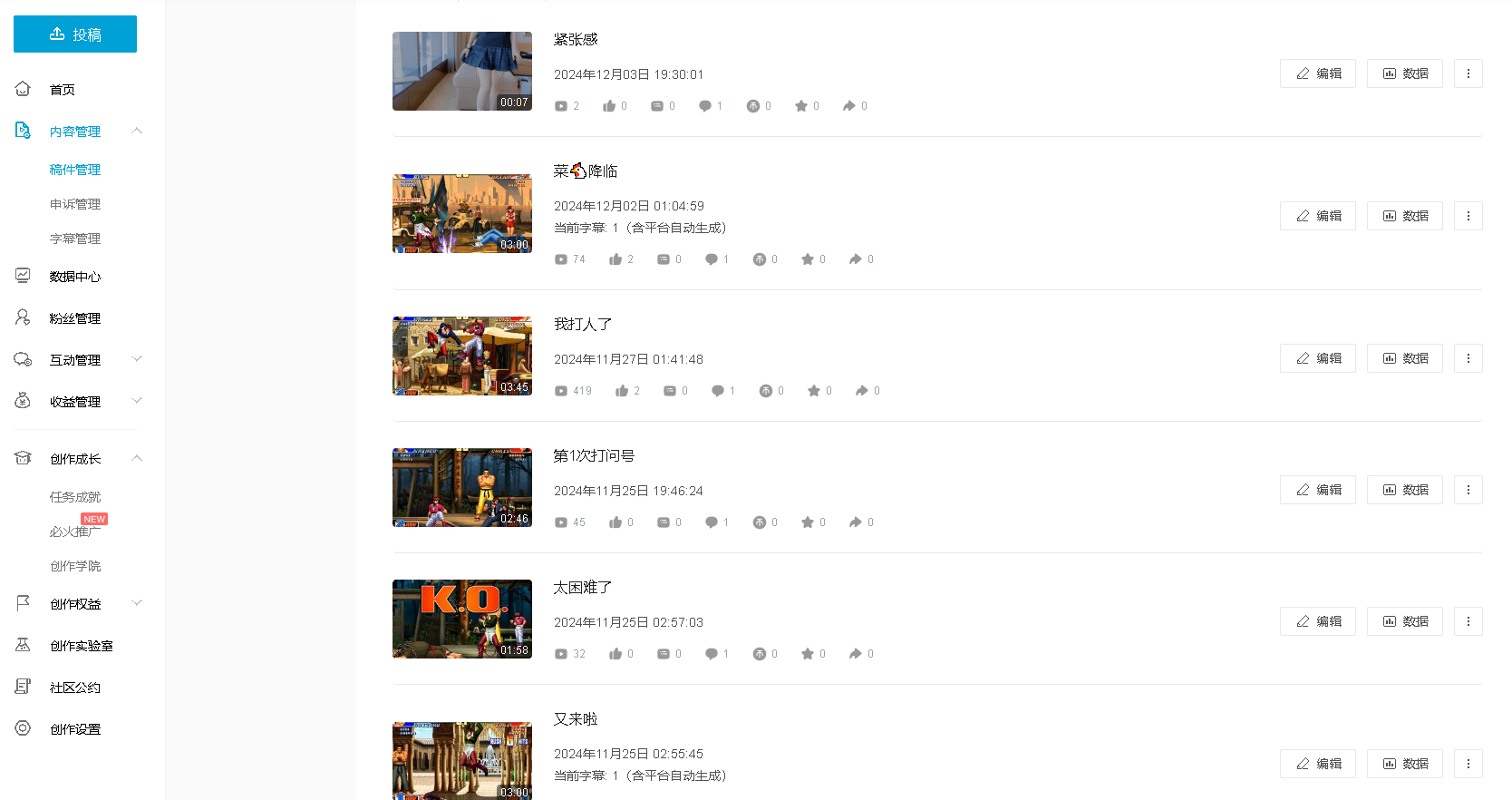
Task: Open 任务成就 under 创作成长
Action: [x=75, y=497]
